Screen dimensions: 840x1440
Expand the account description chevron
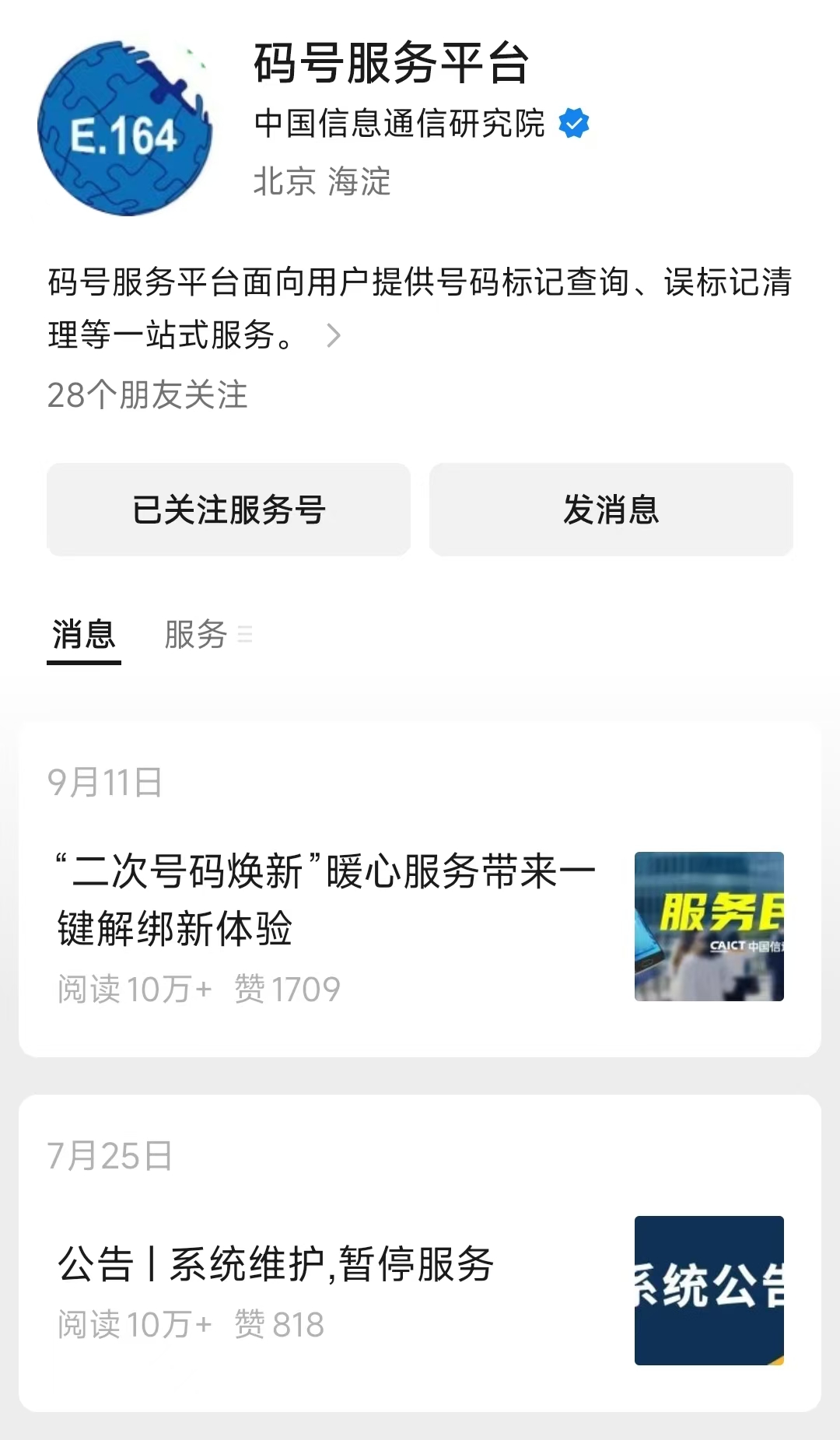point(334,336)
